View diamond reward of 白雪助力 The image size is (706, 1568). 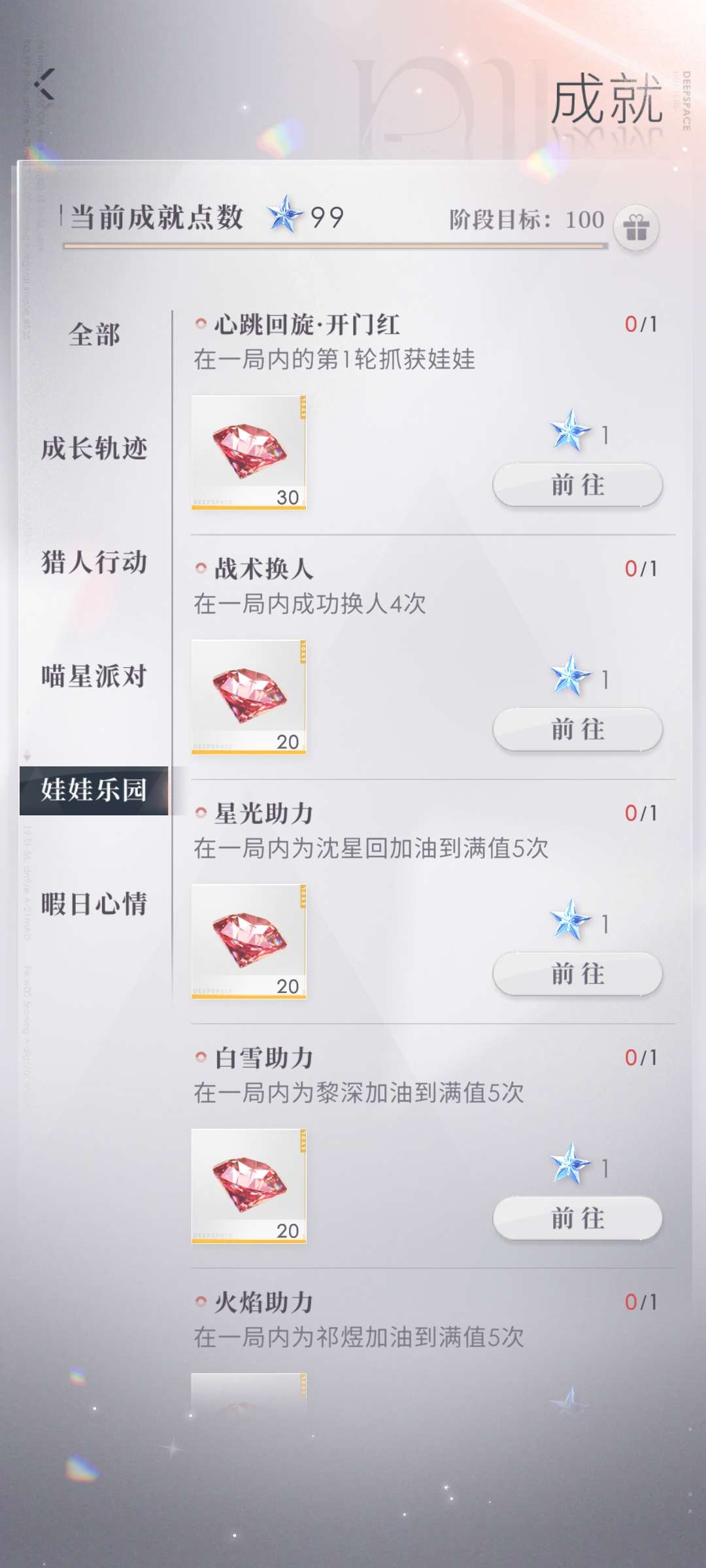[x=248, y=1185]
